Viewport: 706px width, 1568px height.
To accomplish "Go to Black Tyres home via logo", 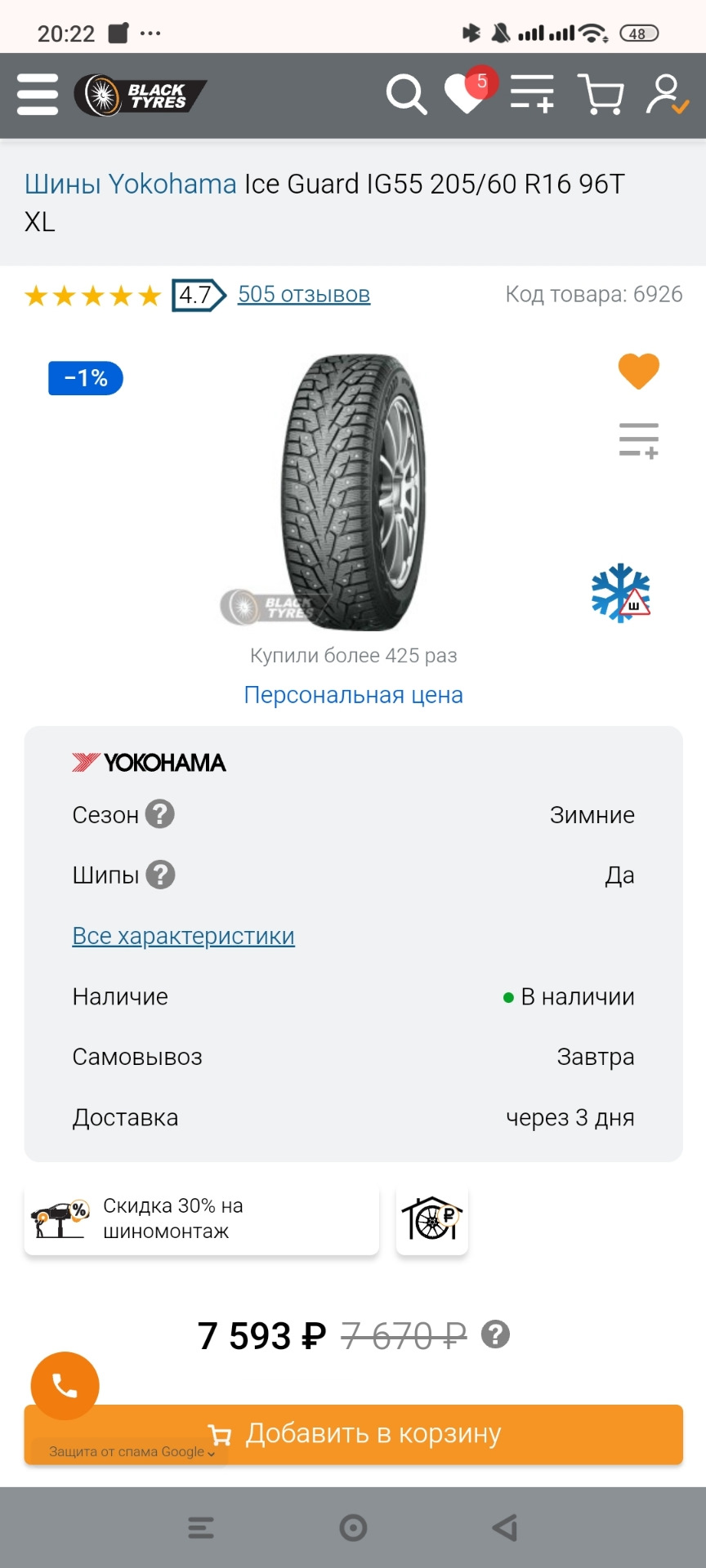I will pyautogui.click(x=140, y=96).
